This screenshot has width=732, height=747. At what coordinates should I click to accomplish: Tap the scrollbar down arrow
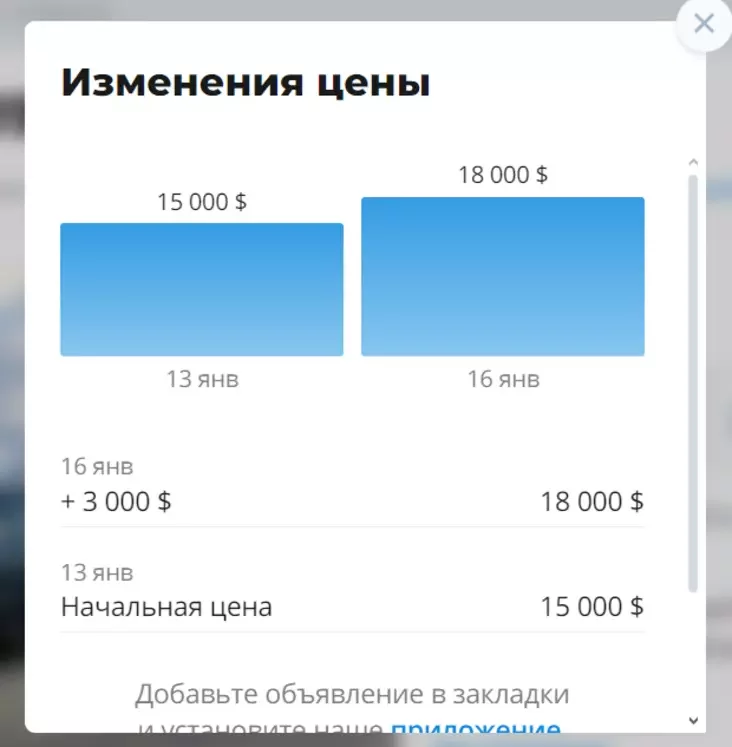pos(693,719)
